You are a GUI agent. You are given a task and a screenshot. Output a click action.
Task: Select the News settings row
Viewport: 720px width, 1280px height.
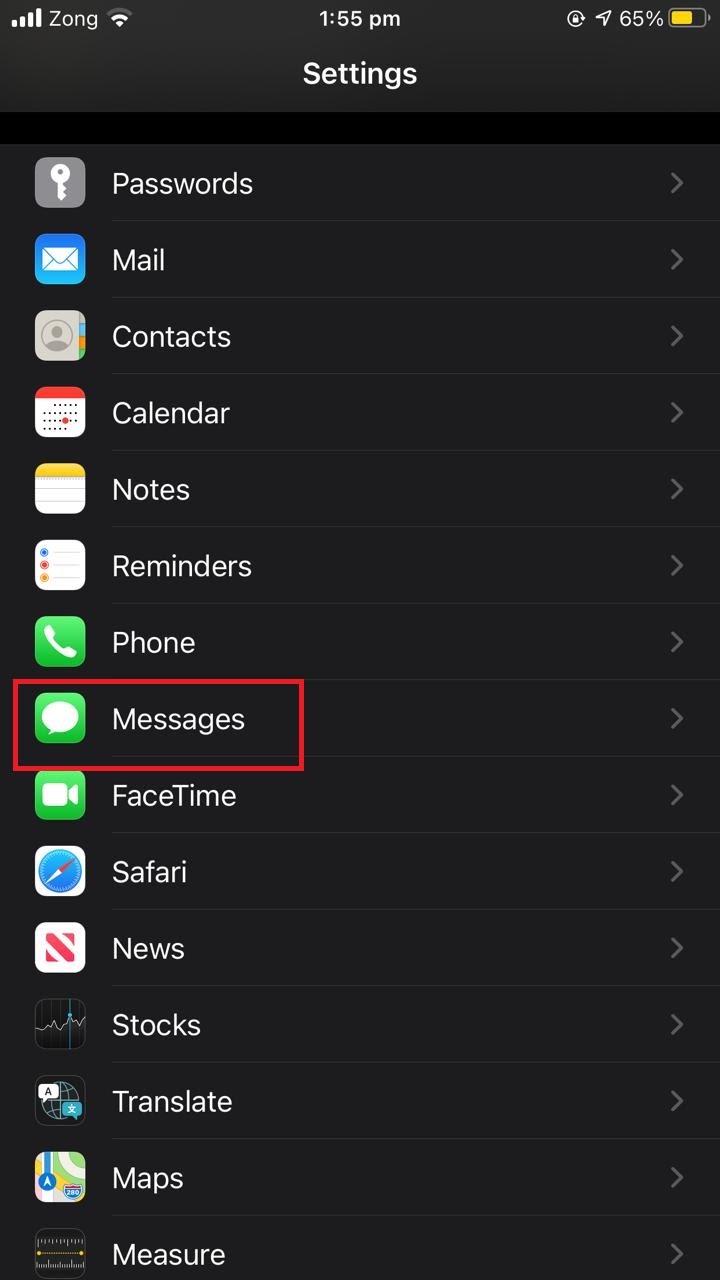tap(360, 948)
